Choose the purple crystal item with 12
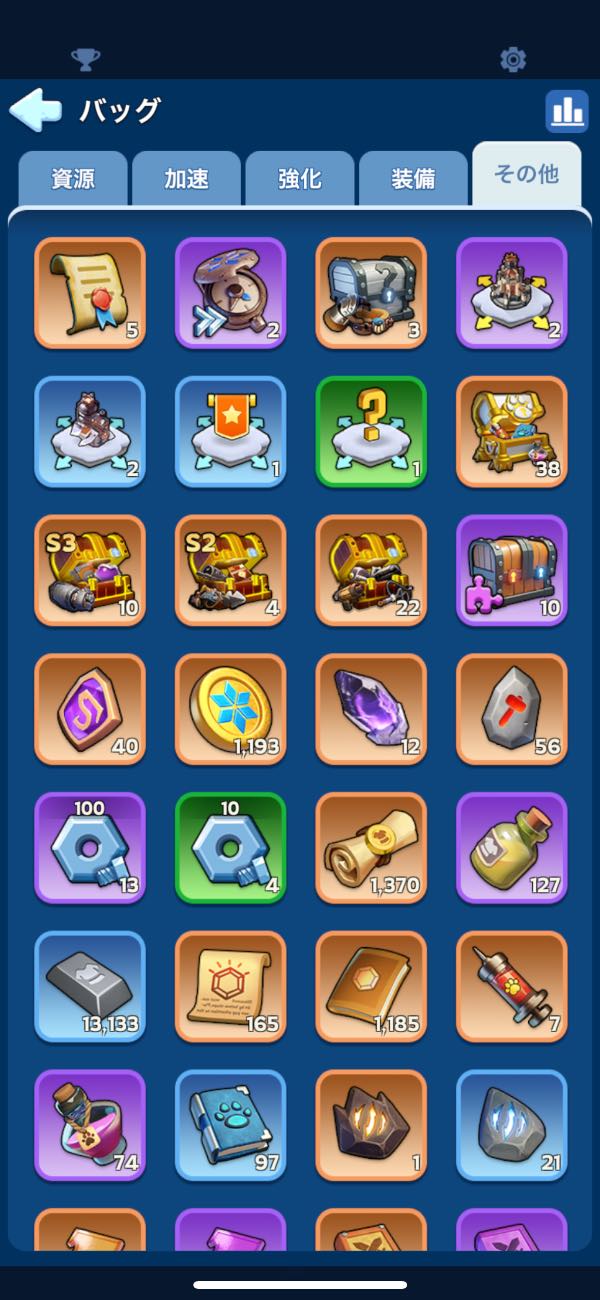 pos(371,709)
